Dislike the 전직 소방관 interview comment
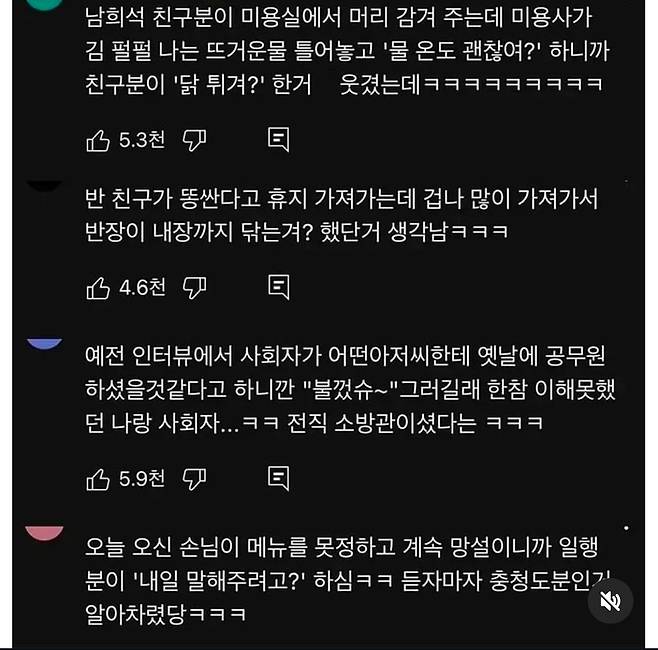658x650 pixels. point(195,477)
